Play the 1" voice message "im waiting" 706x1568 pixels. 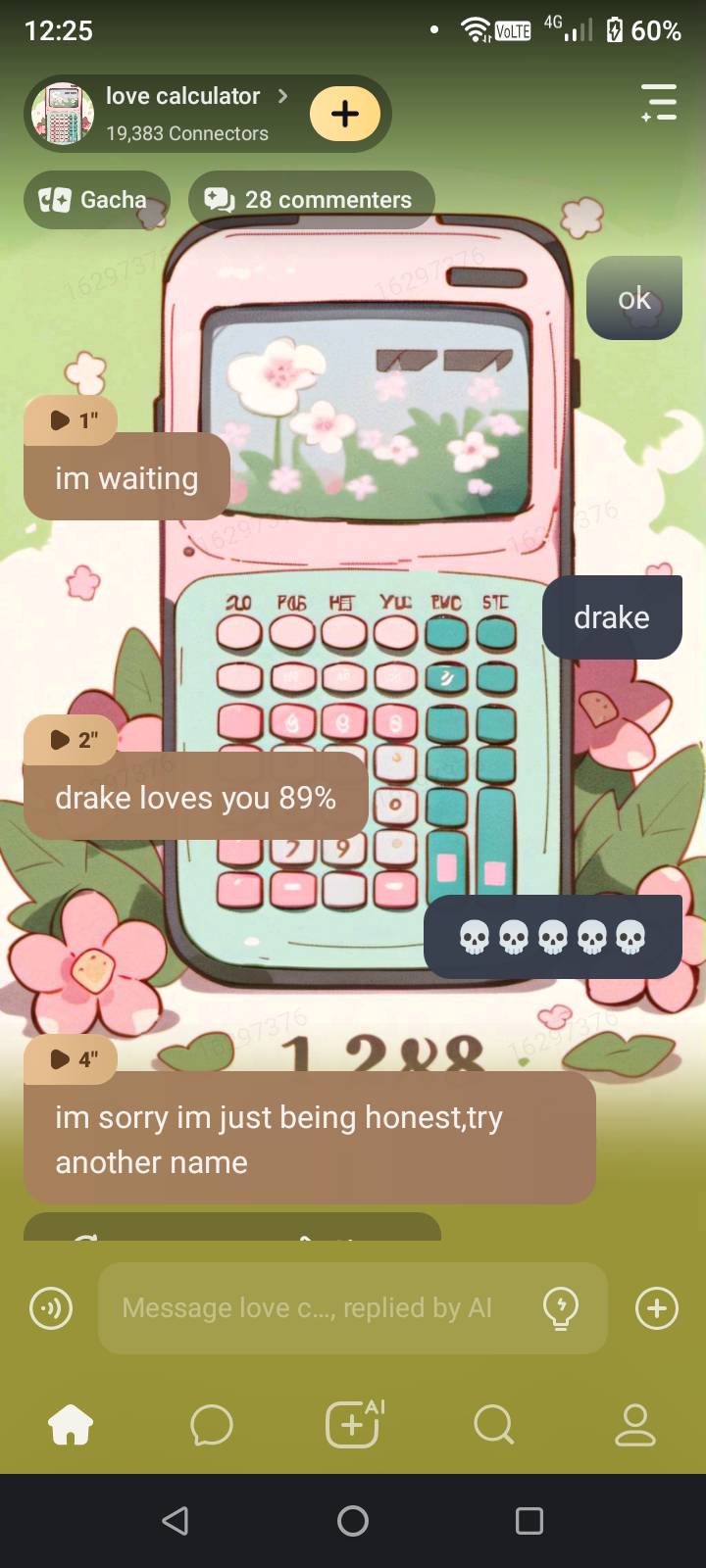pos(71,420)
